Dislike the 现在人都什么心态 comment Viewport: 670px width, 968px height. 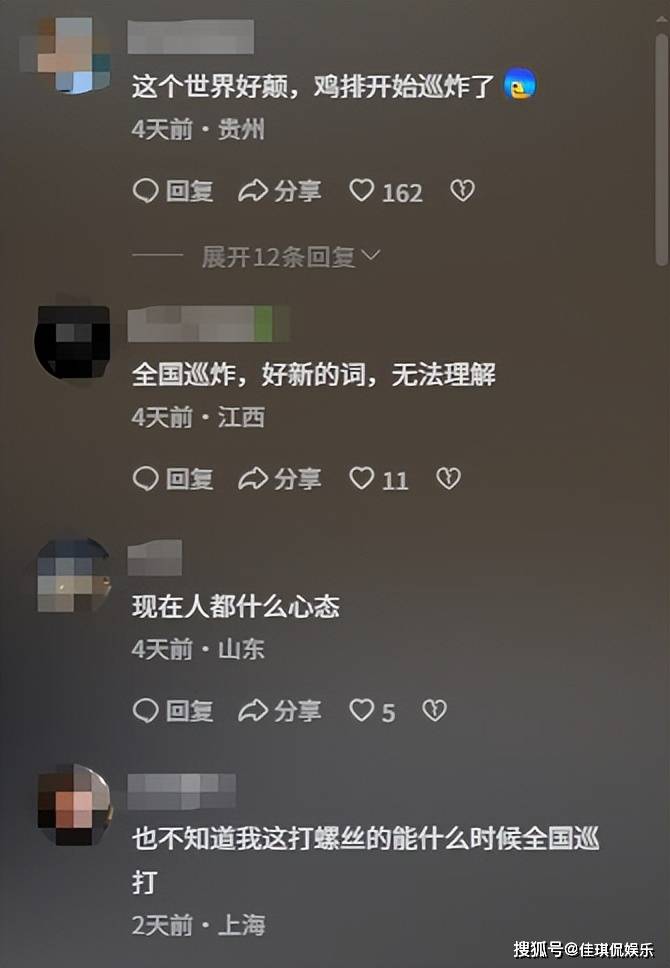pyautogui.click(x=434, y=711)
